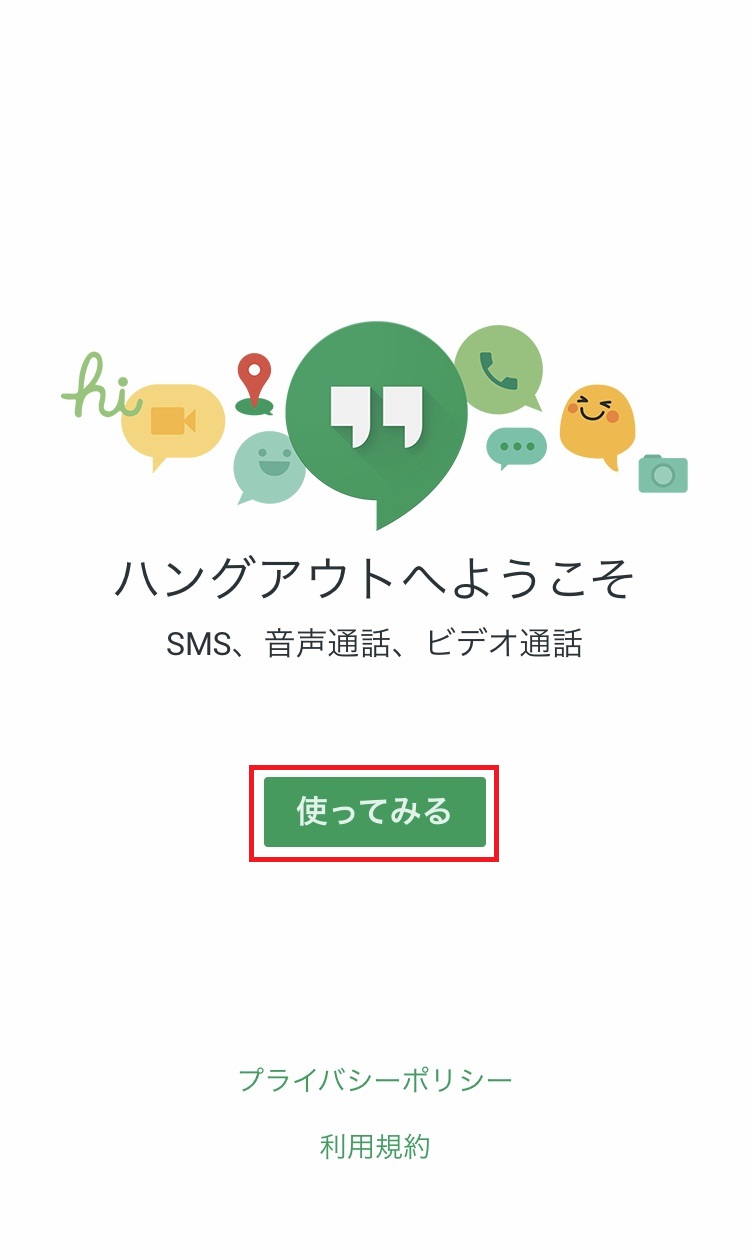The image size is (750, 1260).
Task: Tap the 使ってみる button
Action: pyautogui.click(x=374, y=812)
